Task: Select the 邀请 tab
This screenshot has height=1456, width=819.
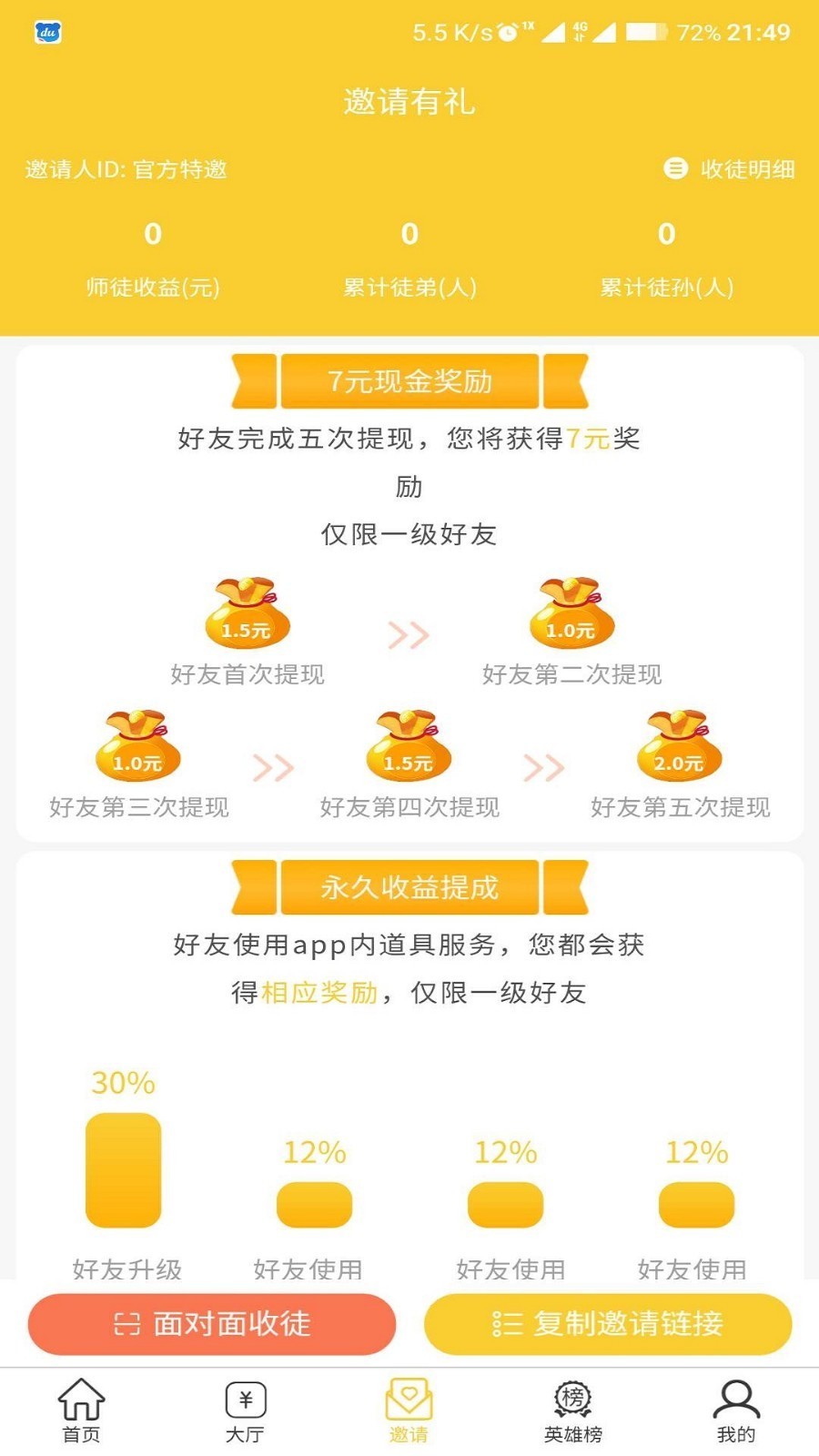Action: pos(409,1410)
